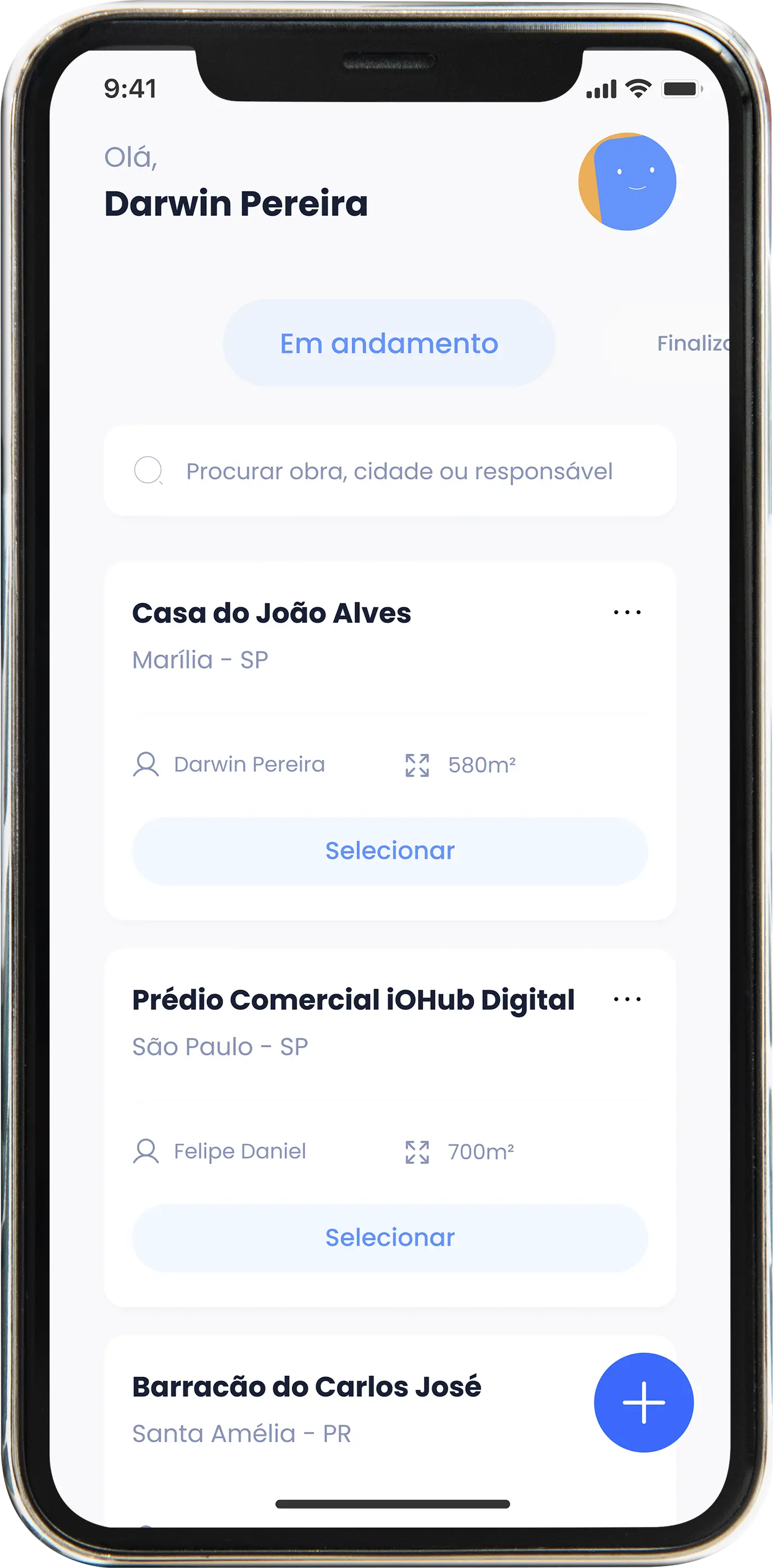Open Darwin Pereira's profile avatar
The image size is (773, 1568).
point(627,182)
